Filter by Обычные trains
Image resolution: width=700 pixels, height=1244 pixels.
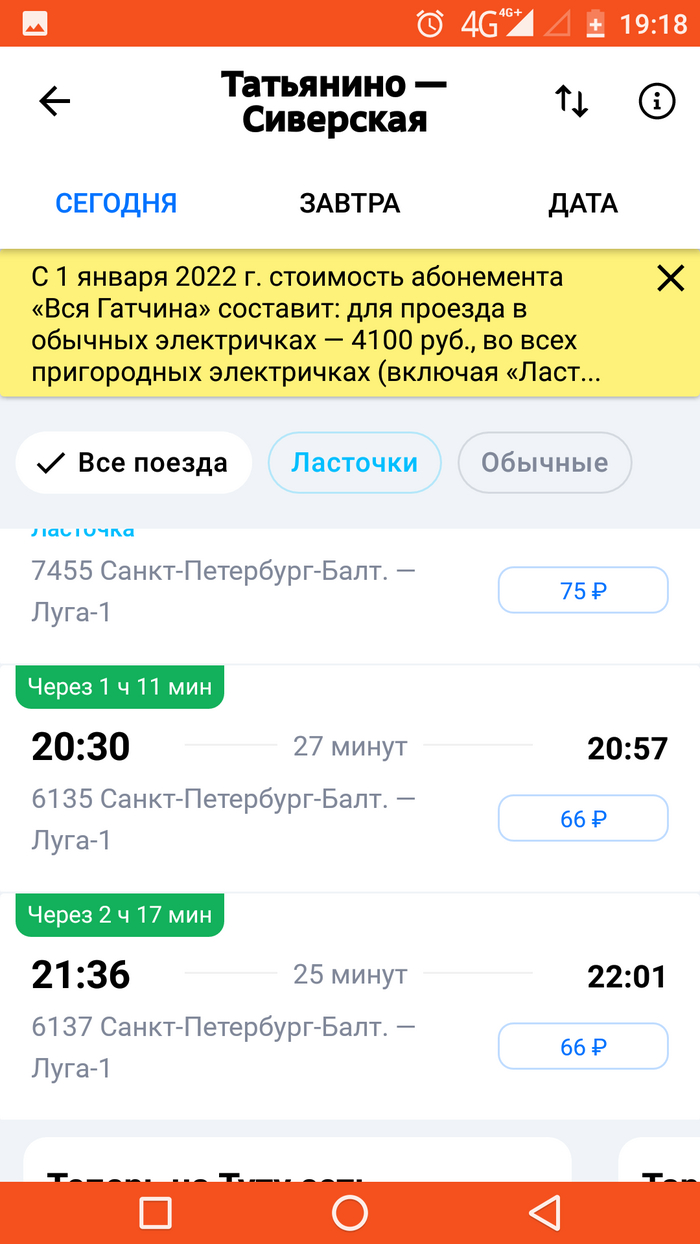coord(545,463)
